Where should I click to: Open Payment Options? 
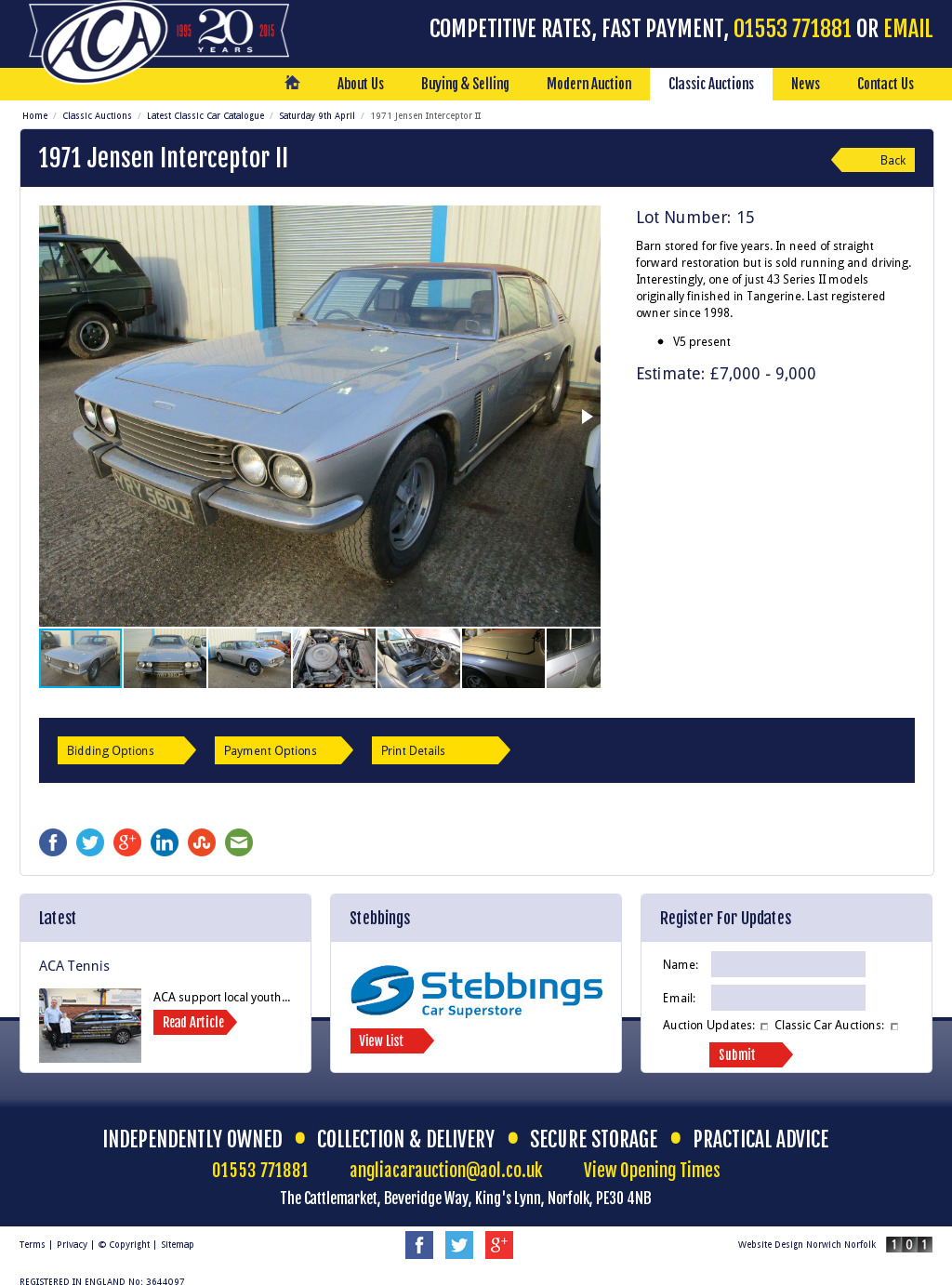tap(279, 750)
